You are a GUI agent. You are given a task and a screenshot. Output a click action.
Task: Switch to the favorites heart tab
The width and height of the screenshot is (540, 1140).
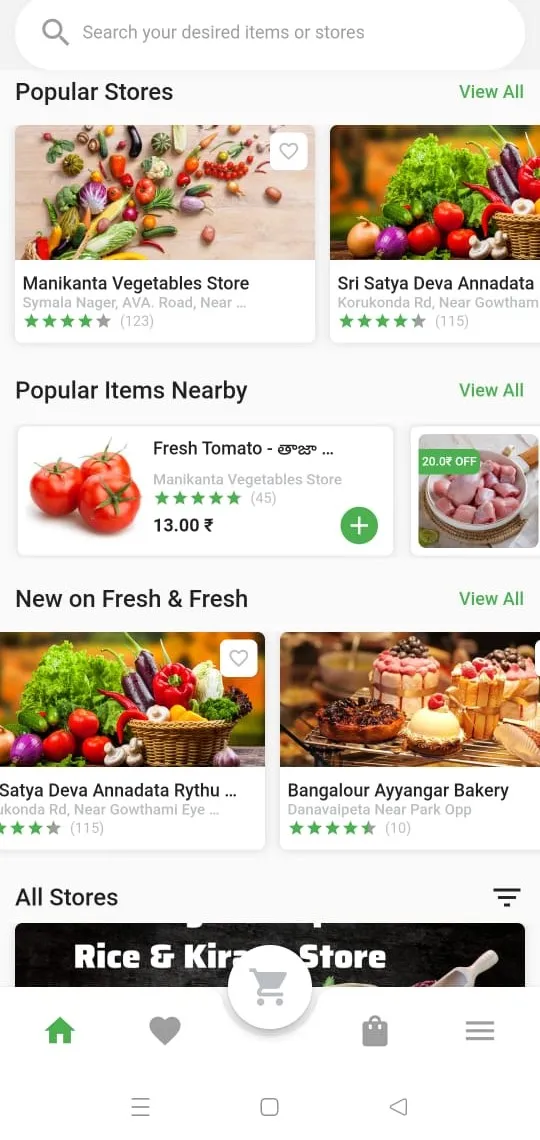tap(164, 1030)
